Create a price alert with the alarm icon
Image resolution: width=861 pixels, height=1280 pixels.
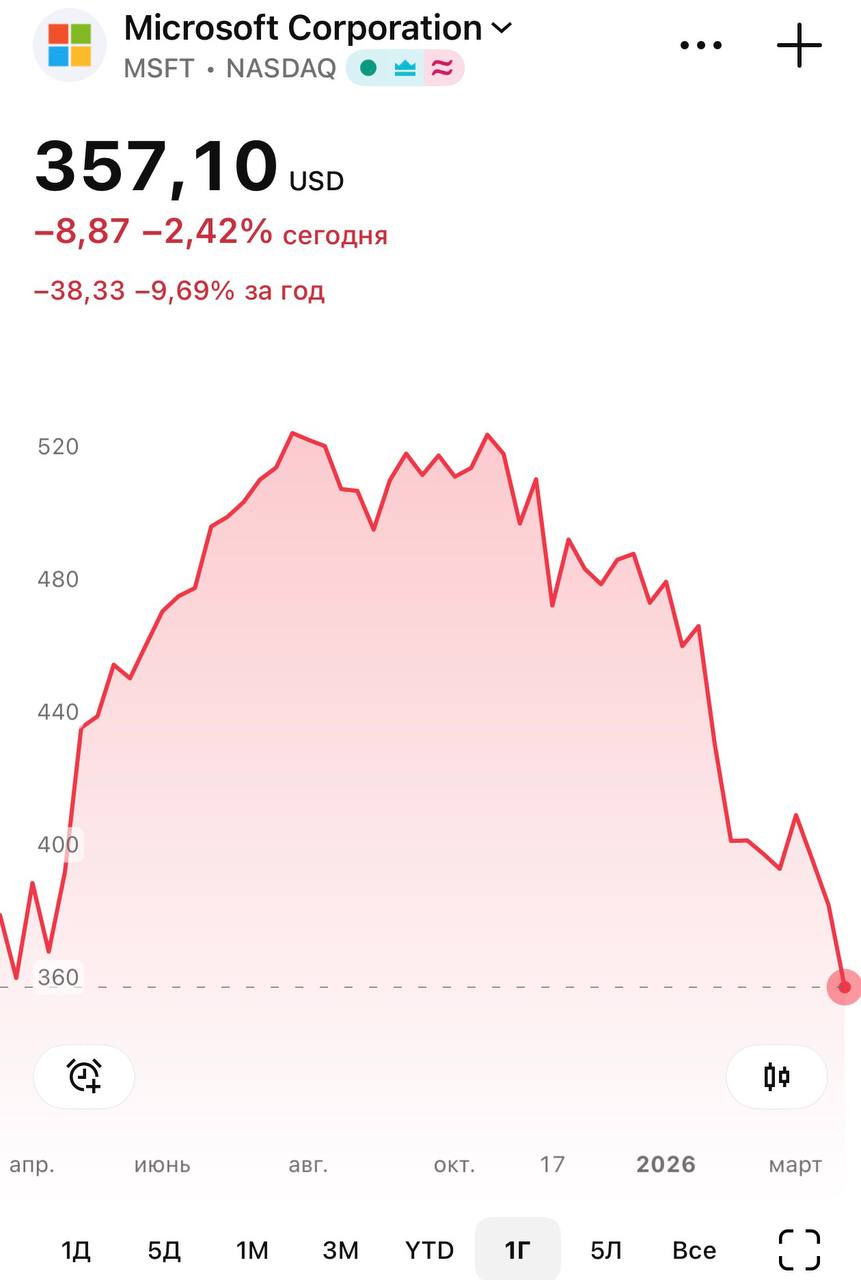click(84, 1076)
